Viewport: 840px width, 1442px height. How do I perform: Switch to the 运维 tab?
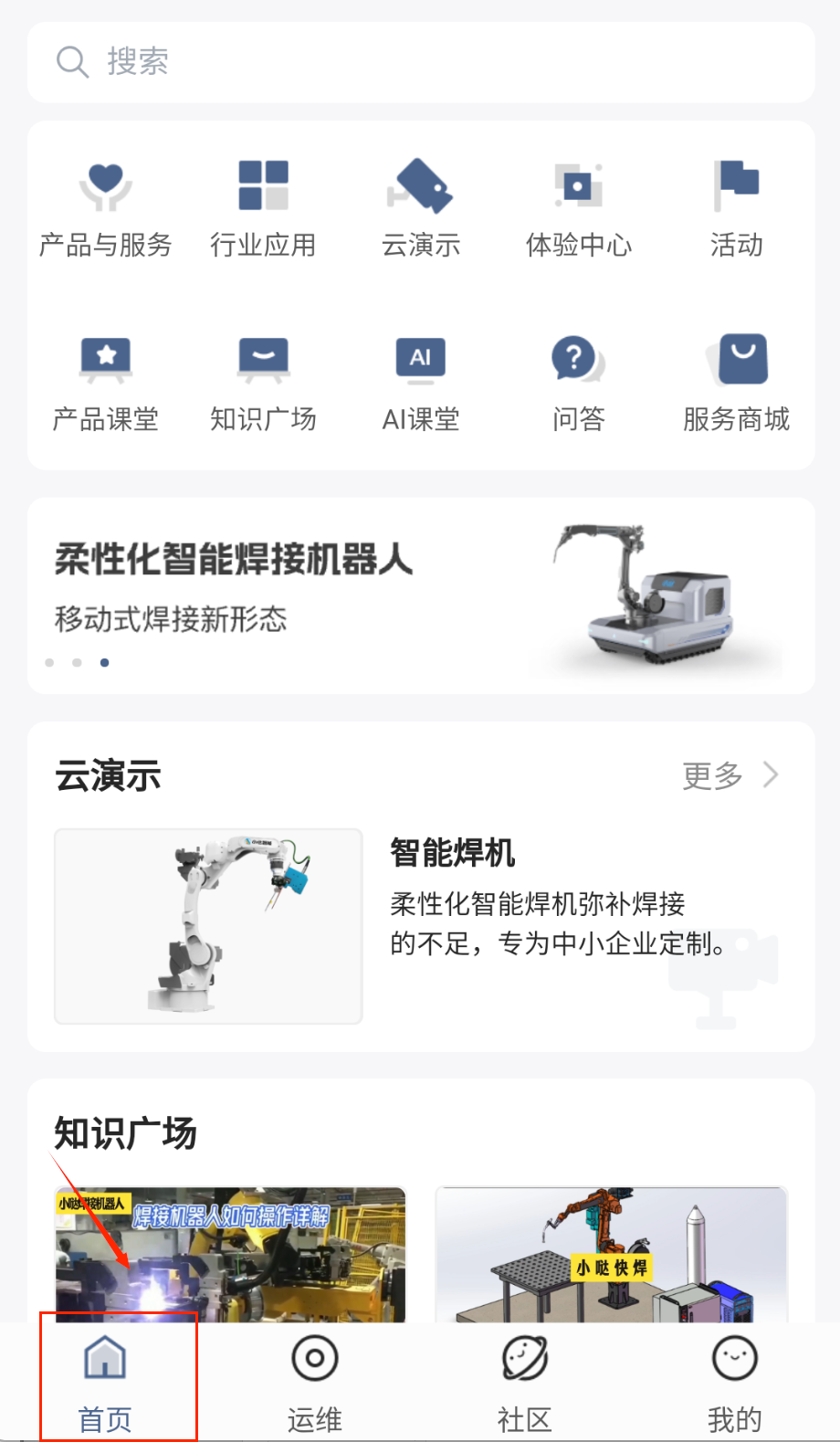click(x=315, y=1381)
